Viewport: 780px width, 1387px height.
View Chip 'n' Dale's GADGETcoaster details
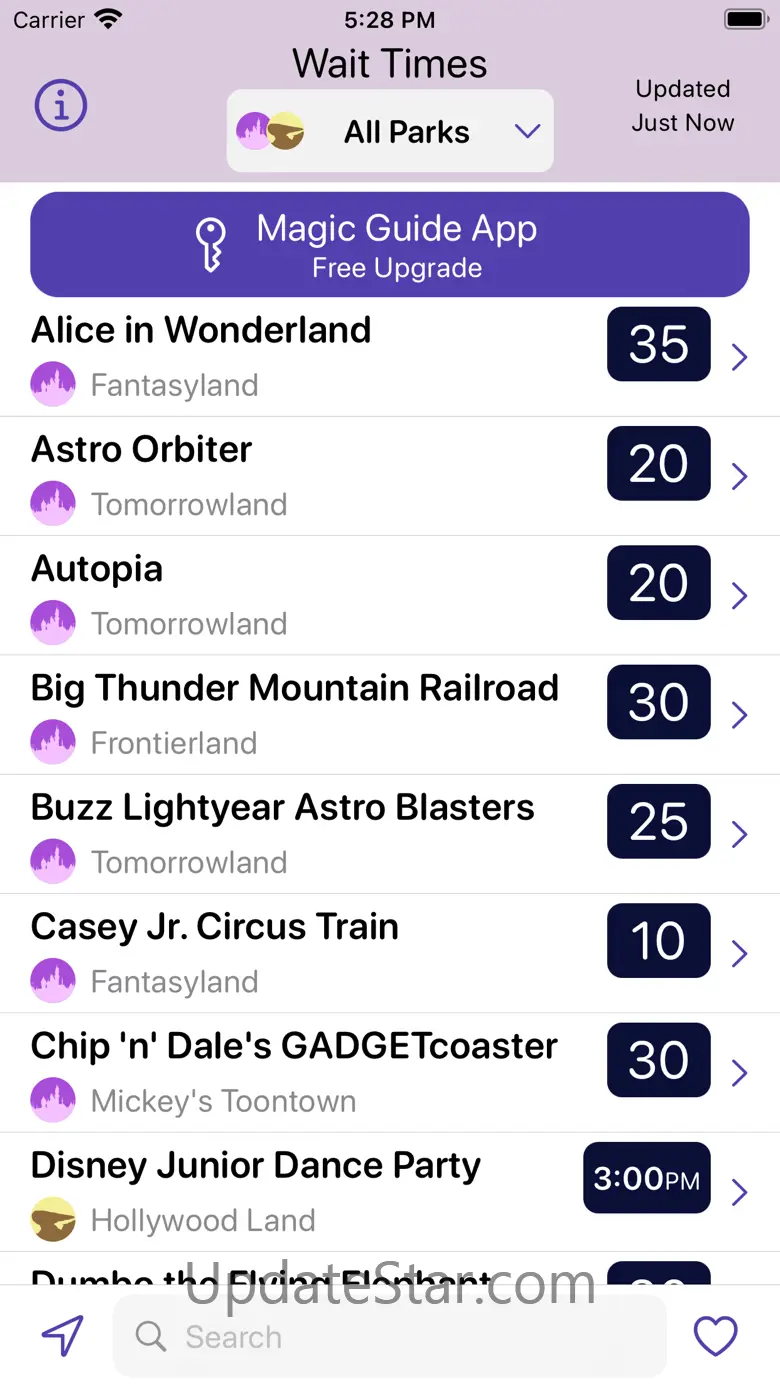point(390,1072)
